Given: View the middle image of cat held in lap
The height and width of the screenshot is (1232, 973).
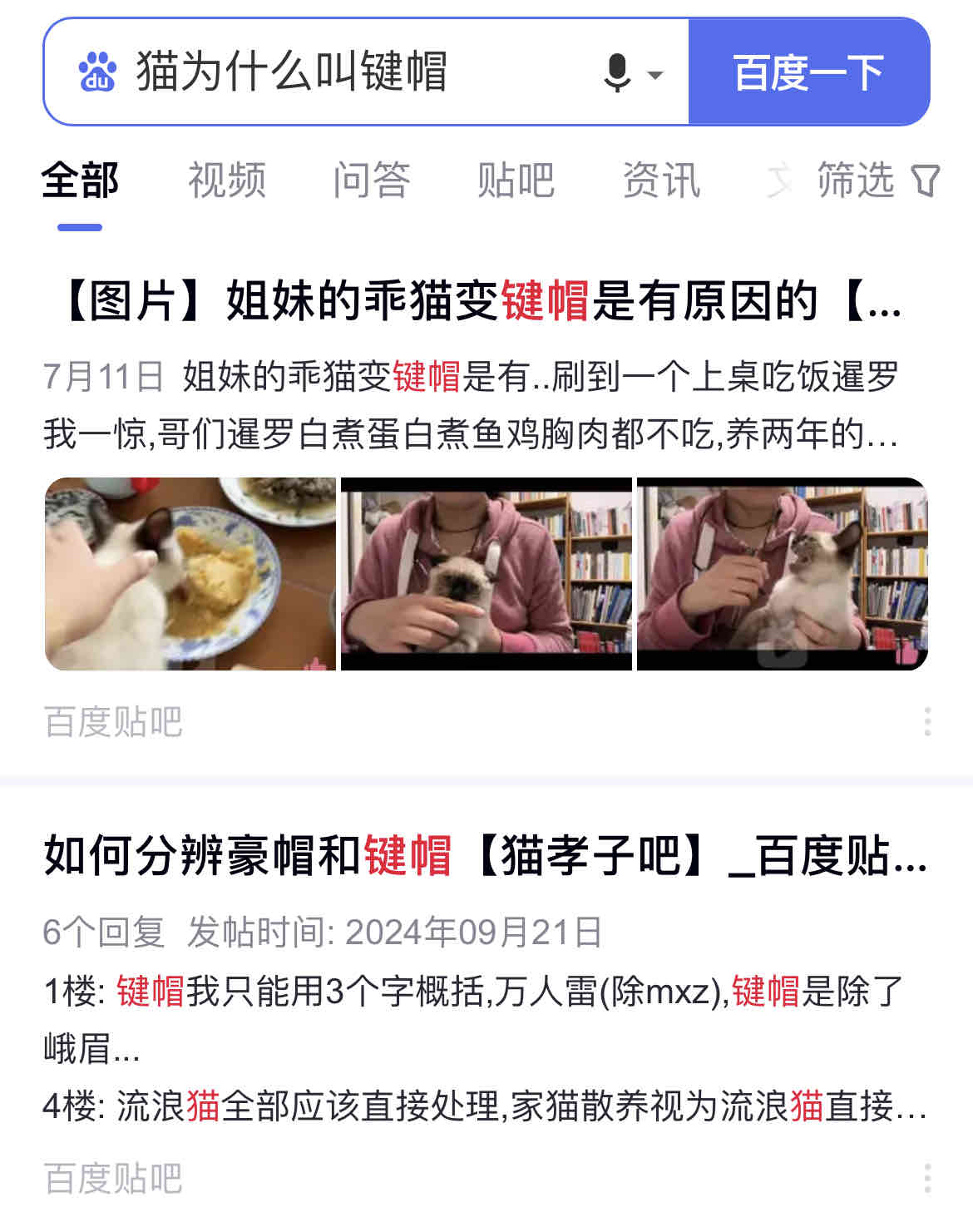Looking at the screenshot, I should tap(486, 574).
